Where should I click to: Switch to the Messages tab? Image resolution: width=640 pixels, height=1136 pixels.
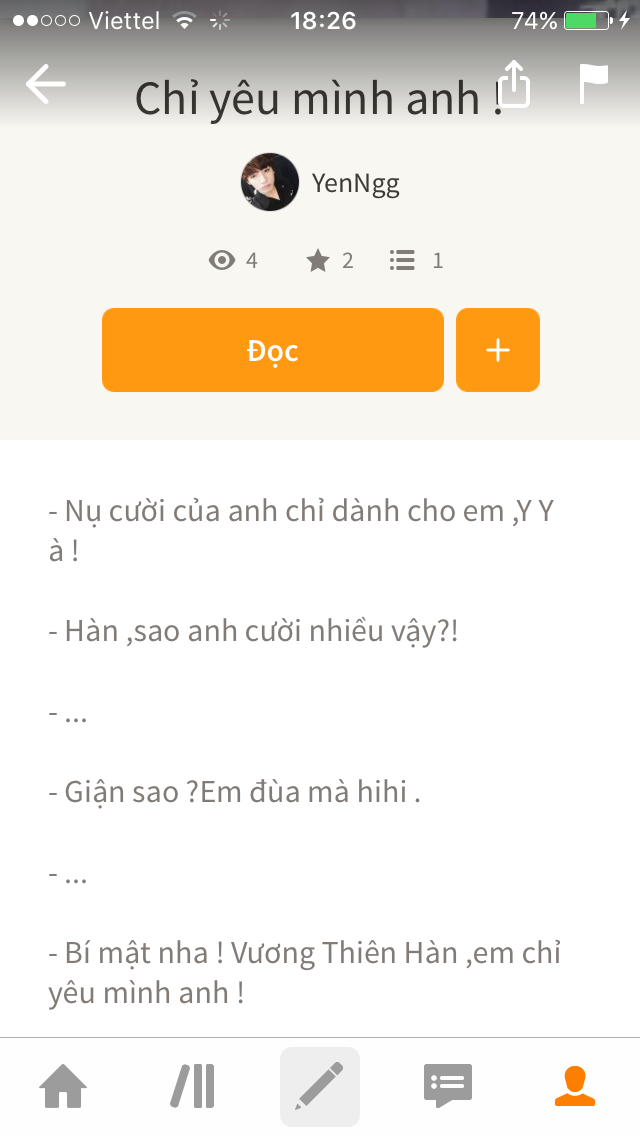[448, 1086]
